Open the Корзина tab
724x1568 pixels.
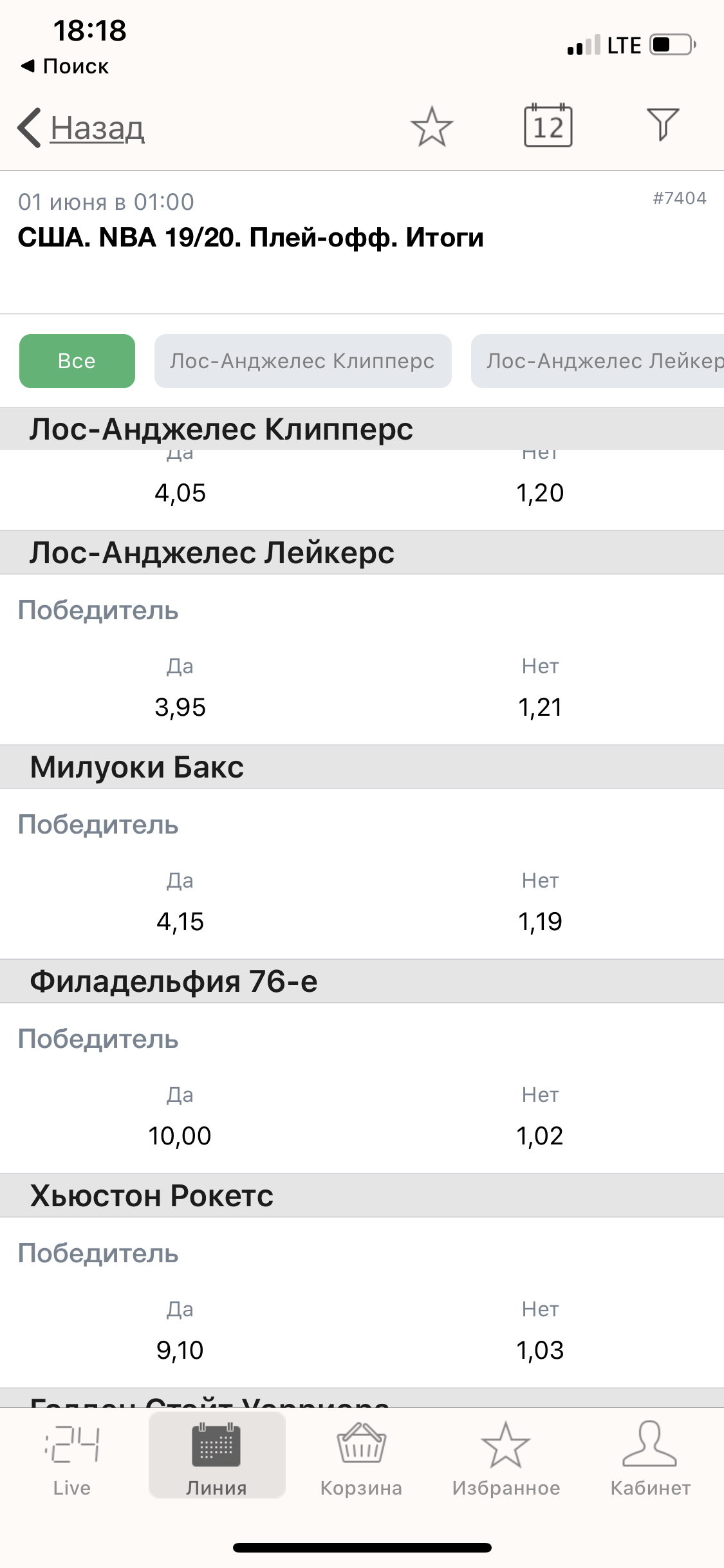coord(361,1459)
